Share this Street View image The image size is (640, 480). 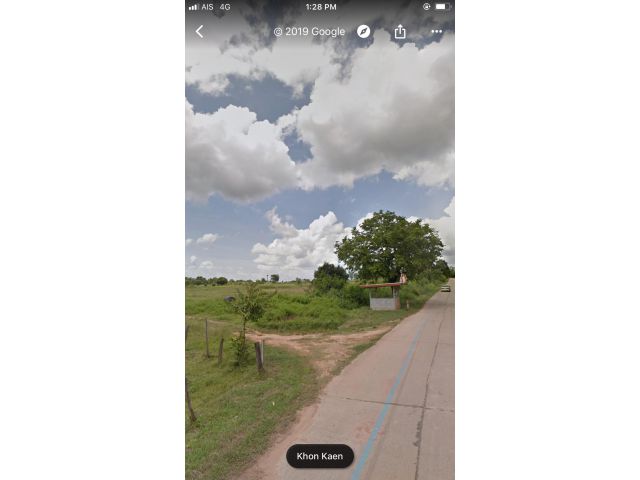(400, 32)
